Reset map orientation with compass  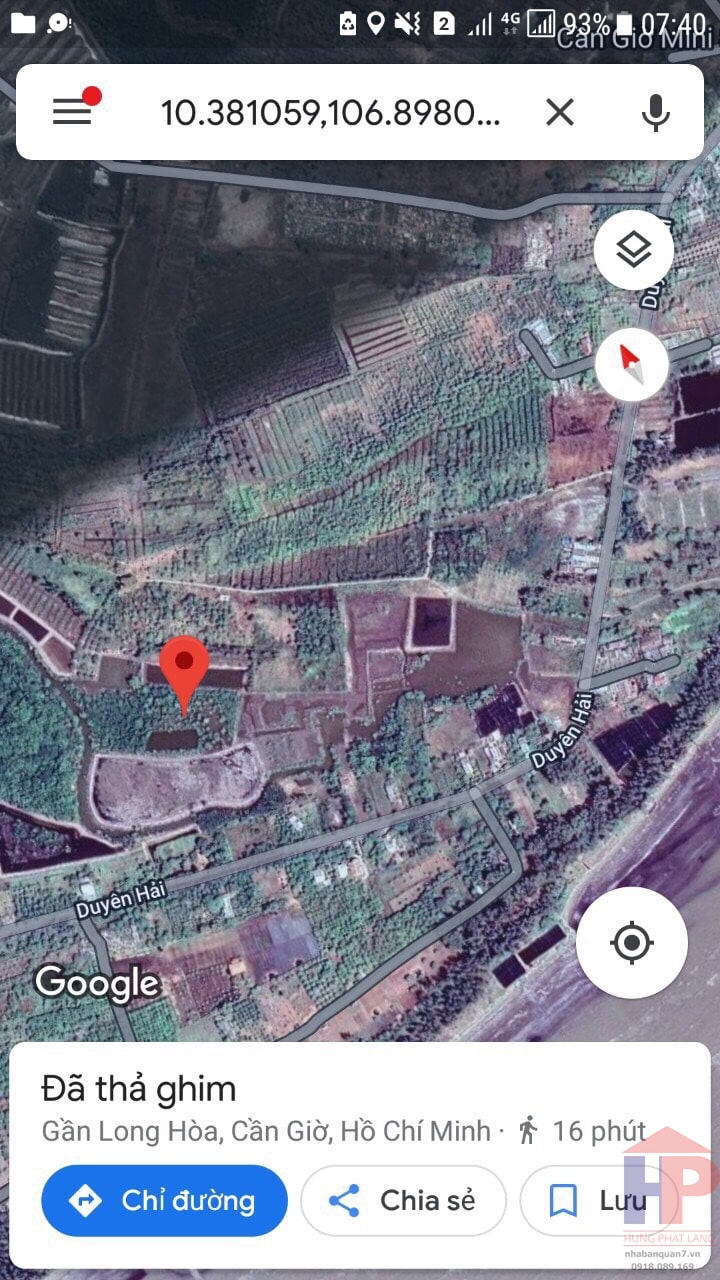[x=632, y=363]
